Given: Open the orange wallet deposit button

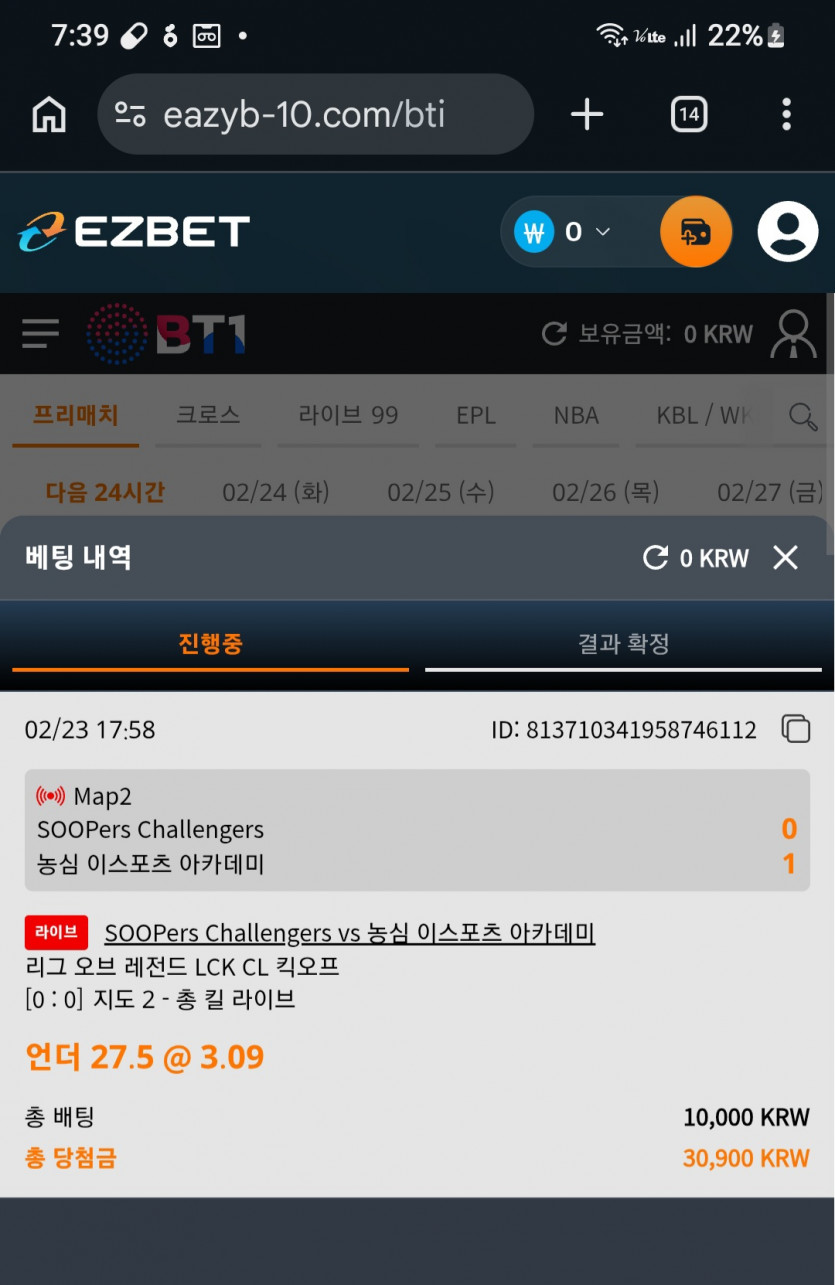Looking at the screenshot, I should pyautogui.click(x=696, y=232).
